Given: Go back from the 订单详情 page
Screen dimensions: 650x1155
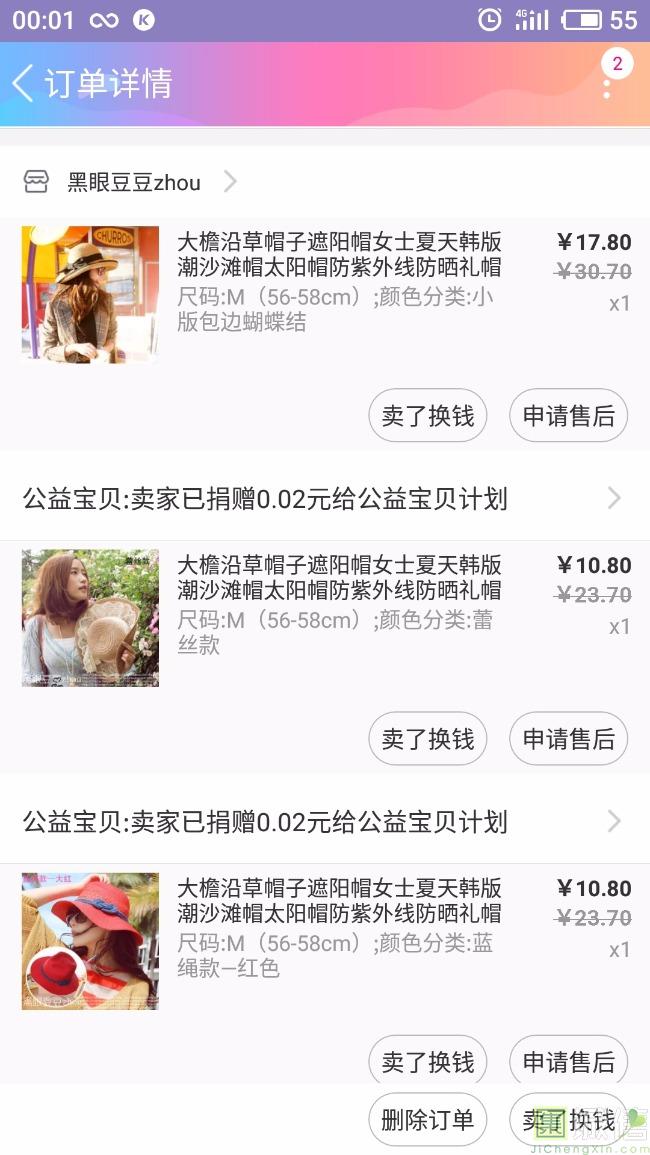Looking at the screenshot, I should tap(24, 83).
